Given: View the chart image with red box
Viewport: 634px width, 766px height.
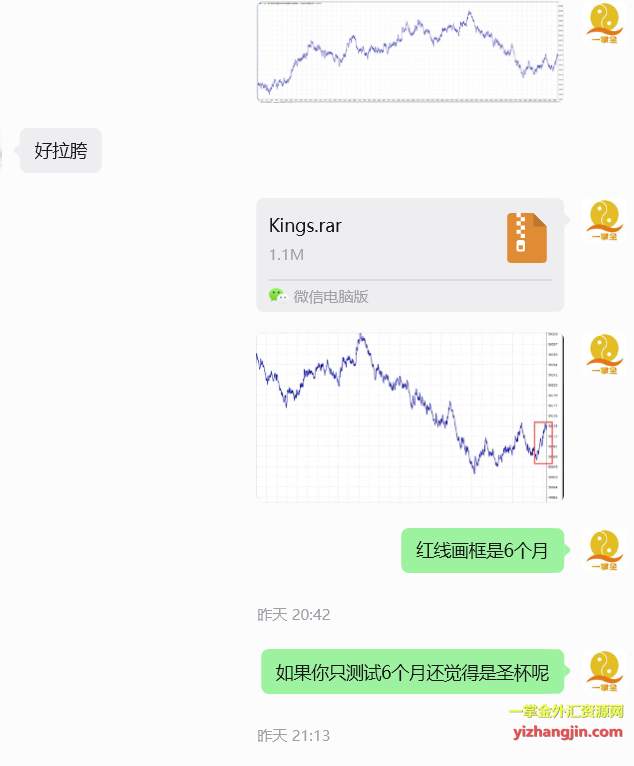Looking at the screenshot, I should click(x=409, y=416).
